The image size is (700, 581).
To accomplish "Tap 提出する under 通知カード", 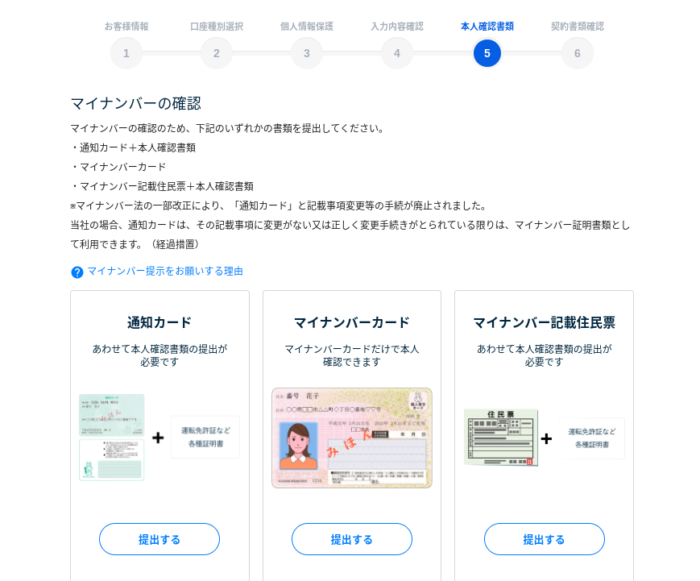I will click(x=159, y=539).
